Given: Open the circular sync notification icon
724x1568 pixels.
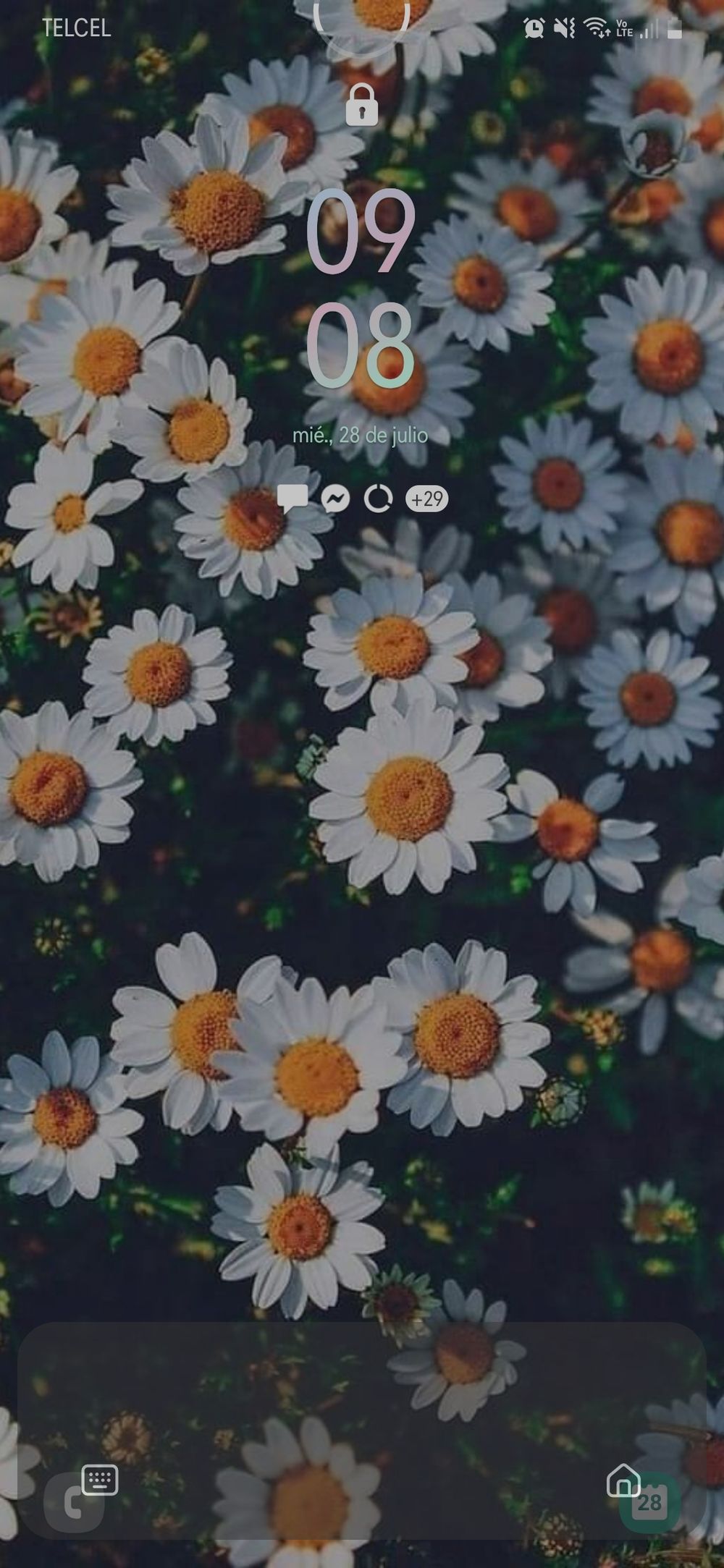Looking at the screenshot, I should pyautogui.click(x=378, y=499).
